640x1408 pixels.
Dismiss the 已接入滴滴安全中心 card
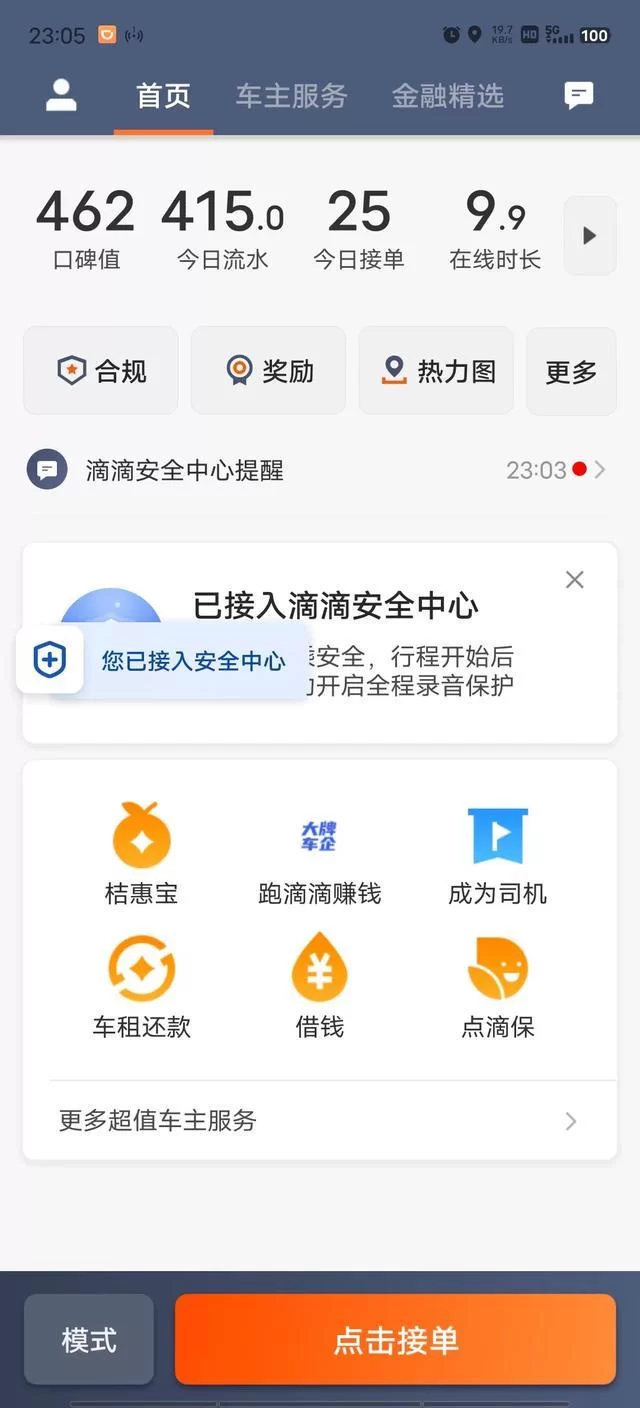tap(574, 580)
